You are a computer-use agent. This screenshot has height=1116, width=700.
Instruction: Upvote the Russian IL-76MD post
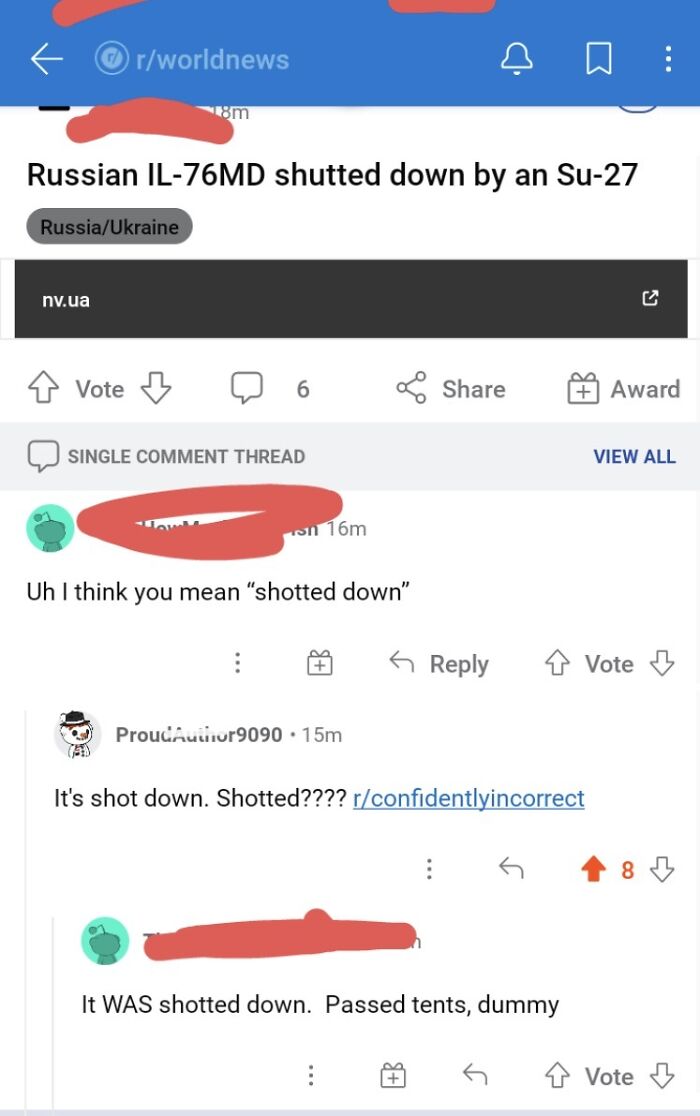pyautogui.click(x=45, y=388)
